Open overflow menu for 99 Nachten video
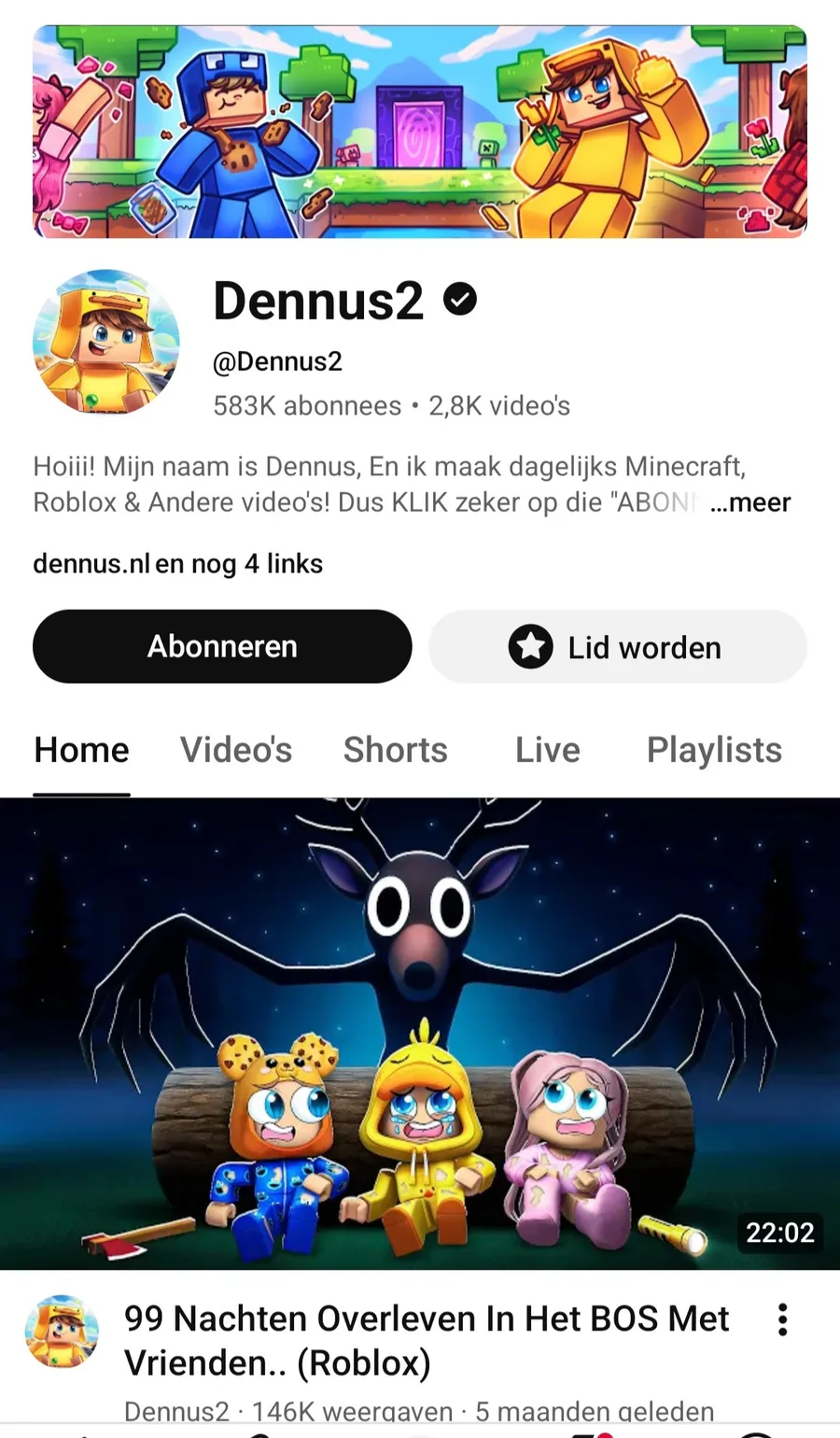 (782, 1319)
